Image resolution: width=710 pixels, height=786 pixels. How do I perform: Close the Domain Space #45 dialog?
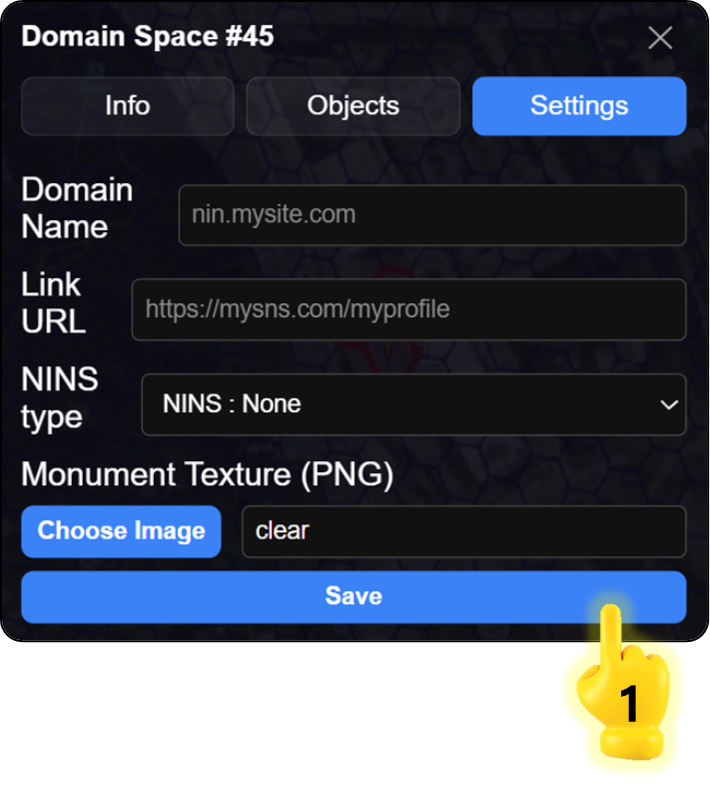click(660, 38)
